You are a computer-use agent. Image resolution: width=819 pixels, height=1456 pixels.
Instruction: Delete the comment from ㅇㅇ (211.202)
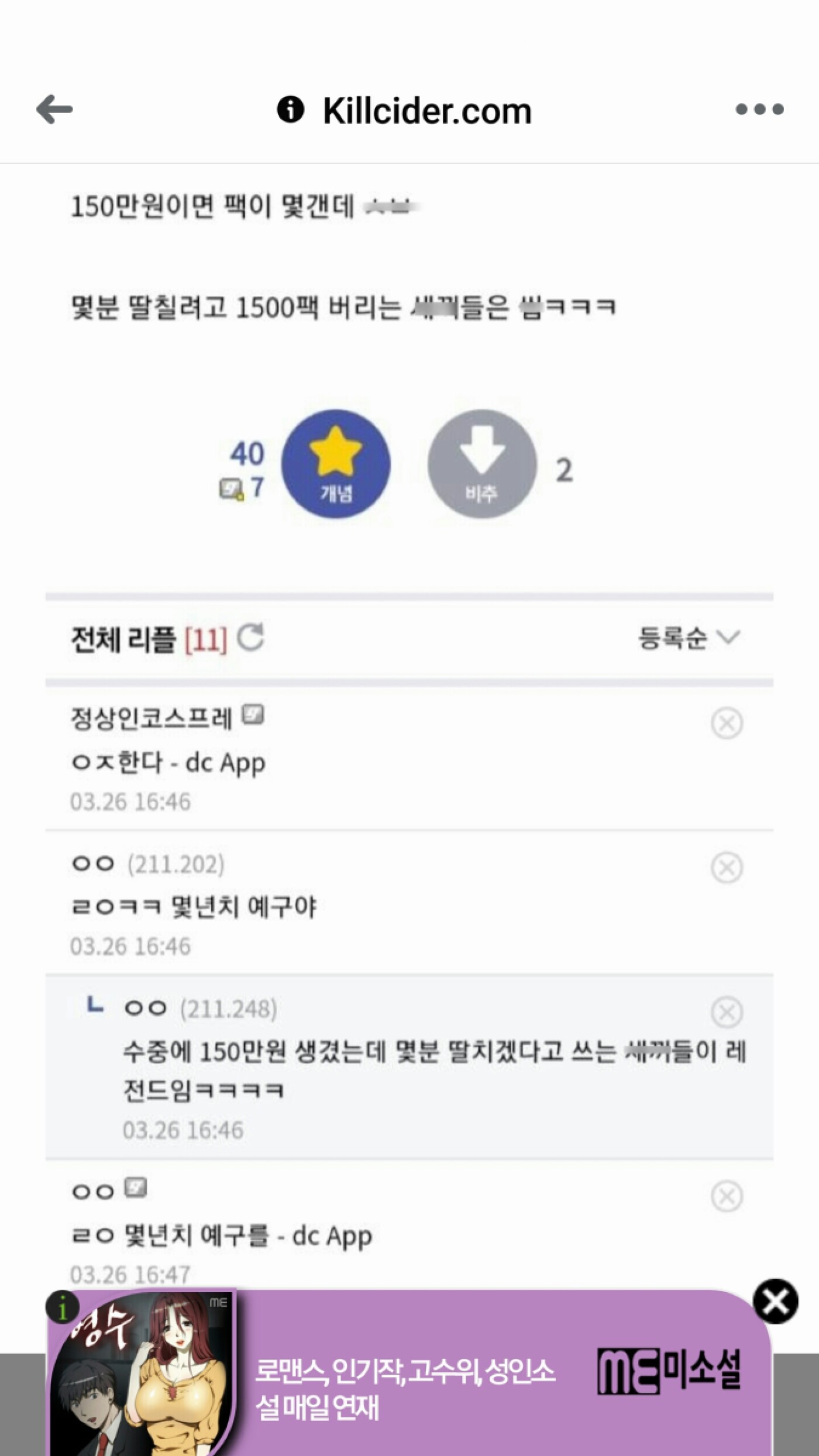pyautogui.click(x=727, y=868)
